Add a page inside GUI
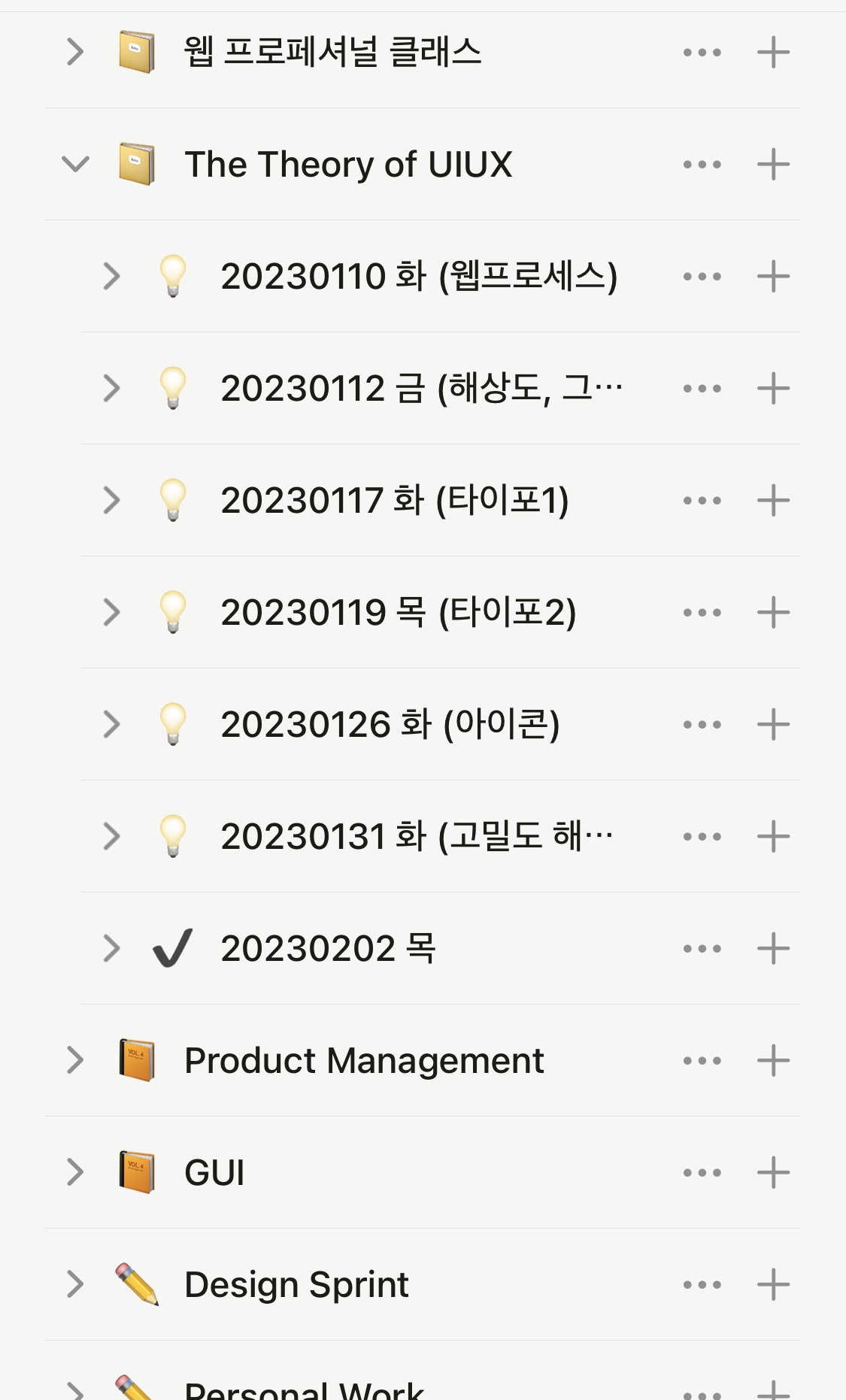The height and width of the screenshot is (1400, 846). pyautogui.click(x=773, y=1172)
